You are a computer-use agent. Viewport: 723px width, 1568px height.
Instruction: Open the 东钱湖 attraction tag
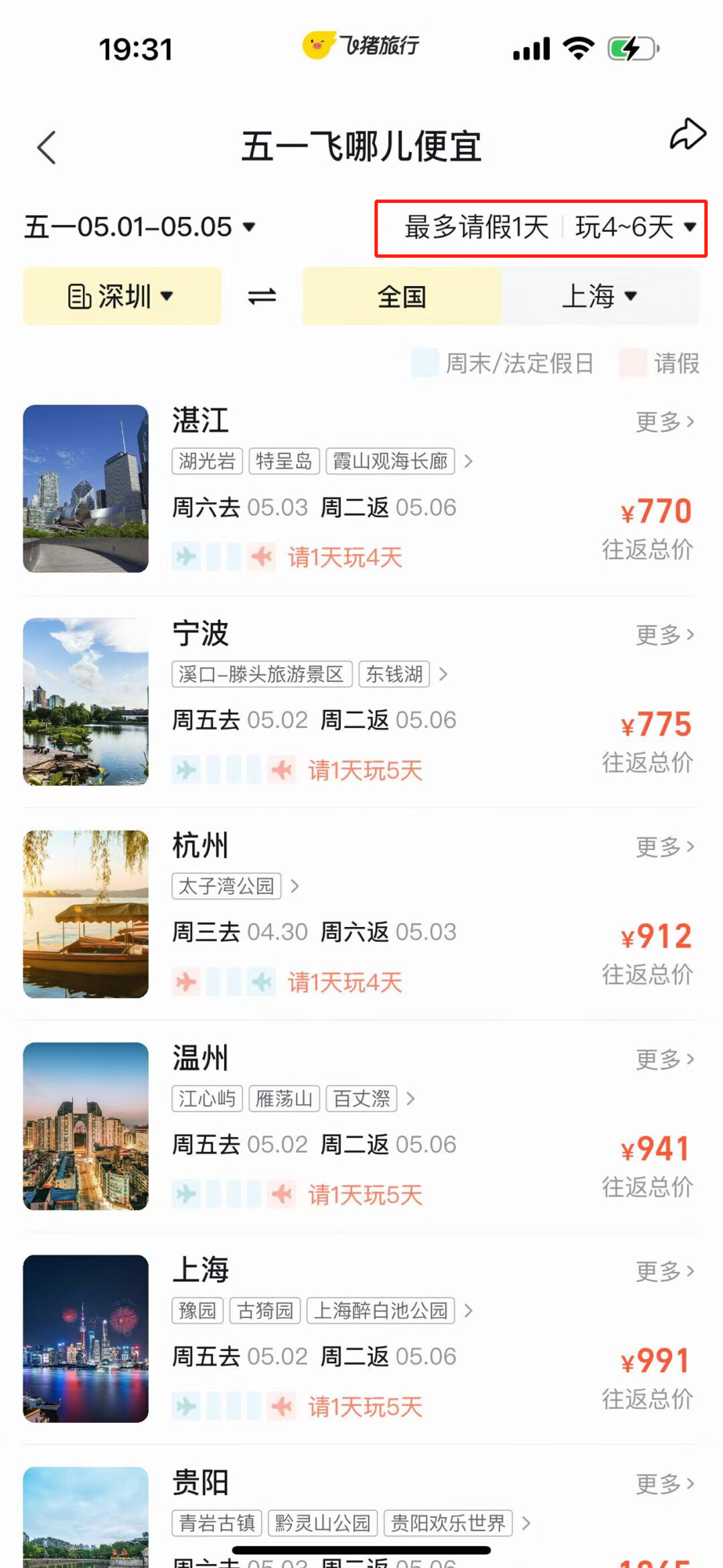coord(394,674)
